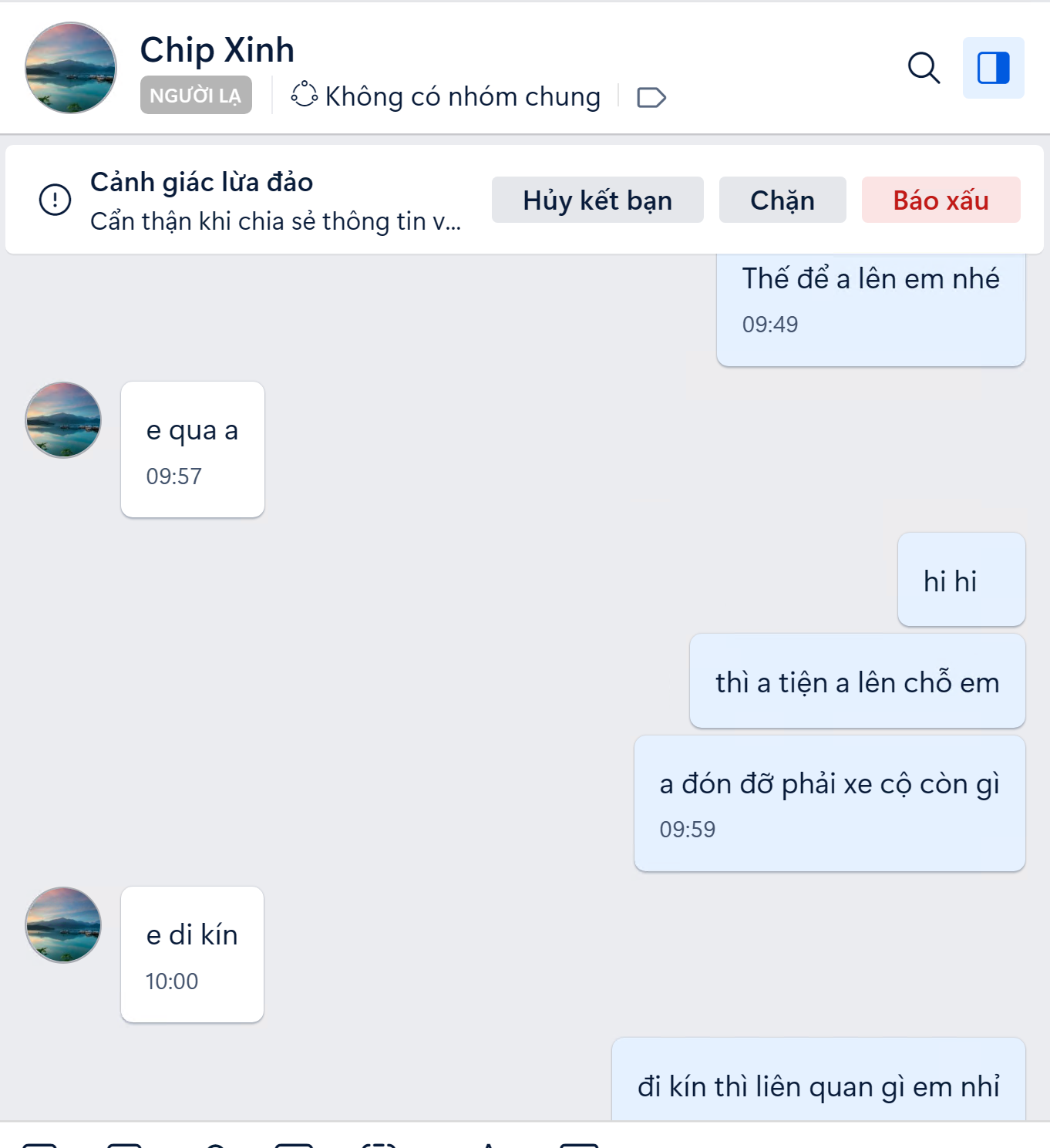Click the 'Chip Xinh' contact name

coord(217,49)
